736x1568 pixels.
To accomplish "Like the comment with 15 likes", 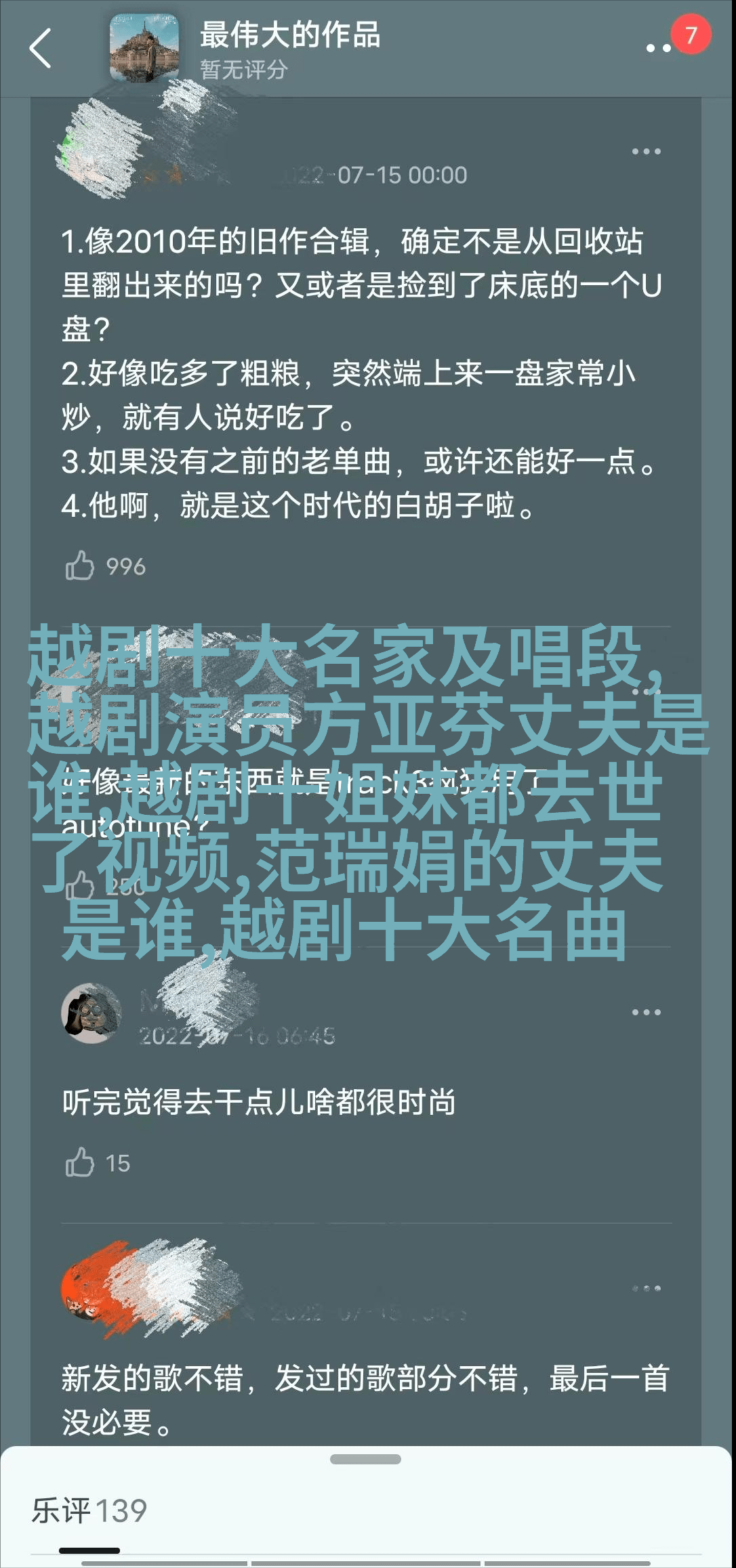I will (80, 1162).
